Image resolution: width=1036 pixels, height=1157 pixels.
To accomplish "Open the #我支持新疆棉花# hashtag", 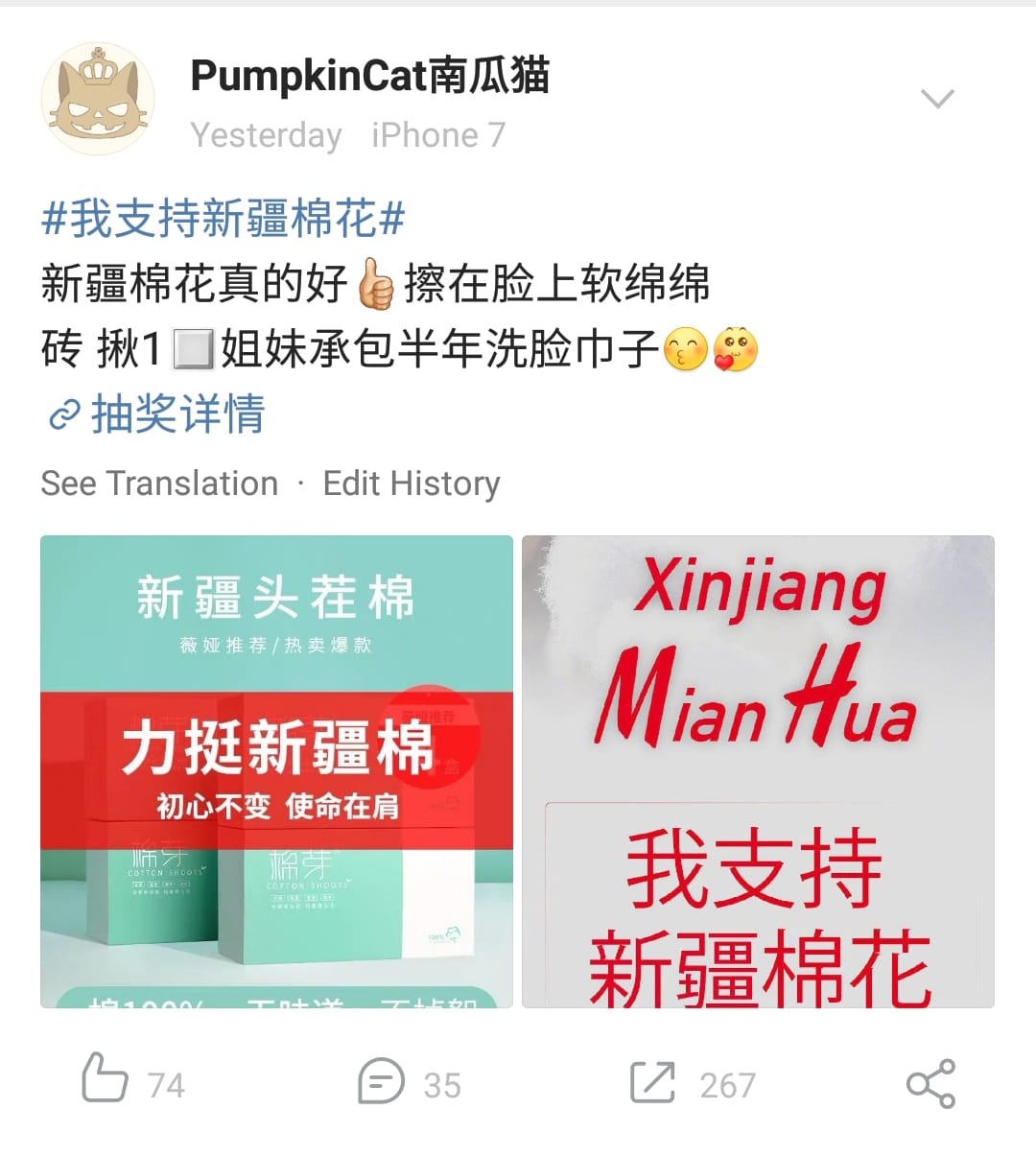I will pos(223,219).
